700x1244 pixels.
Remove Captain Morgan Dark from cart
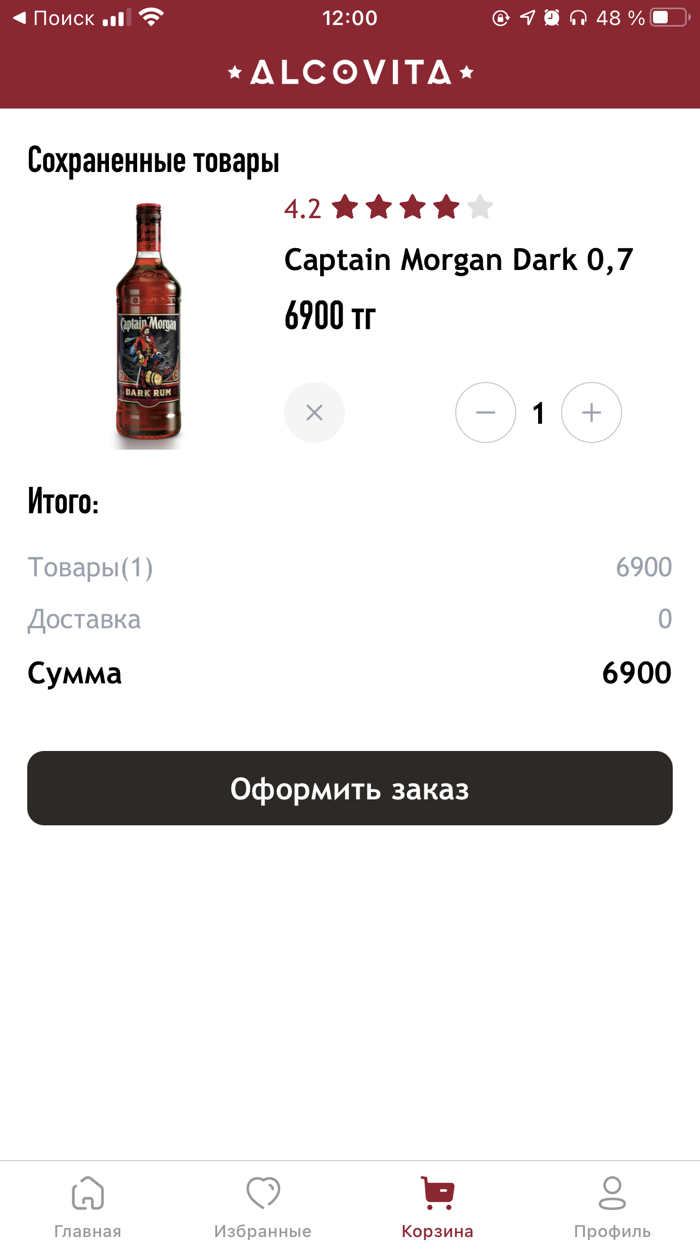pyautogui.click(x=314, y=412)
